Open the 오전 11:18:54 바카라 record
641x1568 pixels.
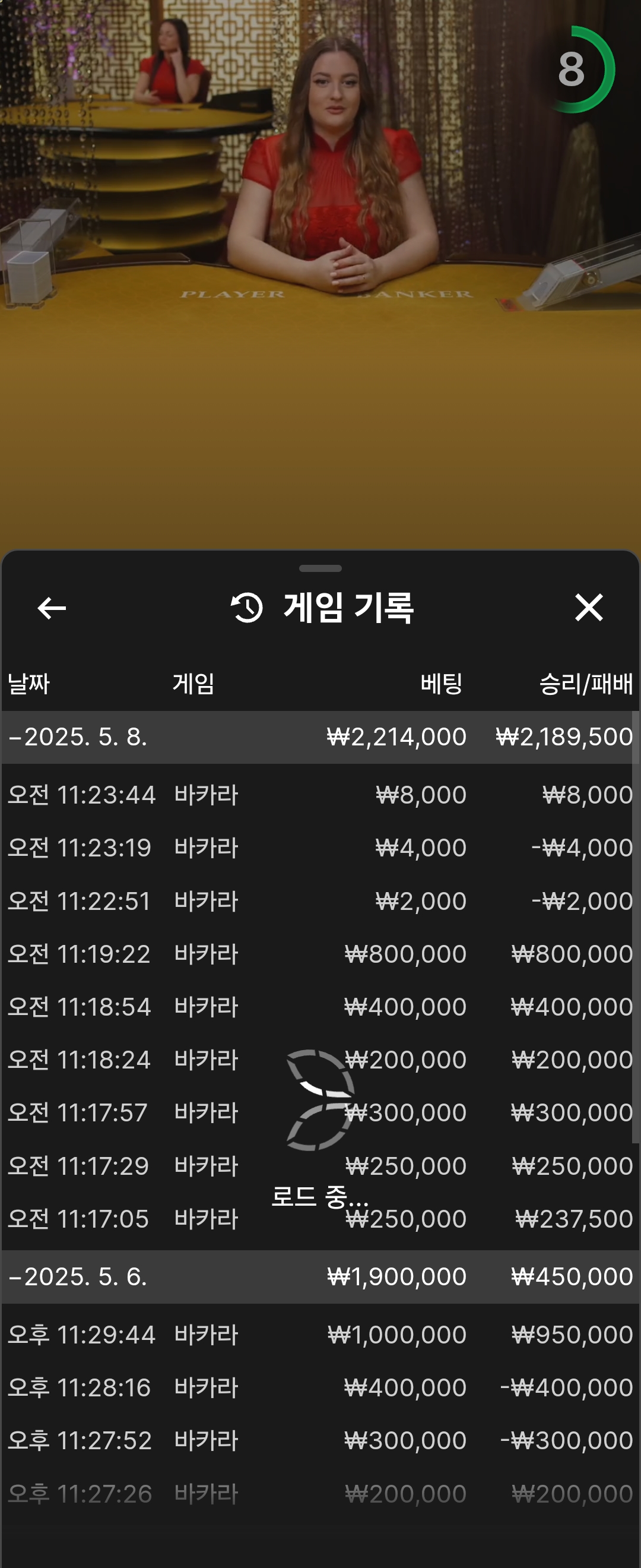(320, 1006)
